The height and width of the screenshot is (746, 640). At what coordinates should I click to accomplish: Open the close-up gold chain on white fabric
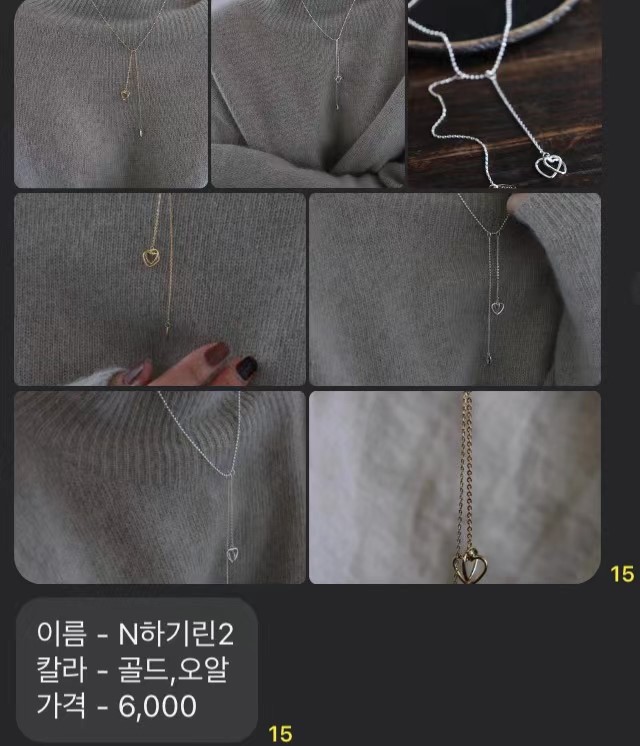[x=455, y=487]
